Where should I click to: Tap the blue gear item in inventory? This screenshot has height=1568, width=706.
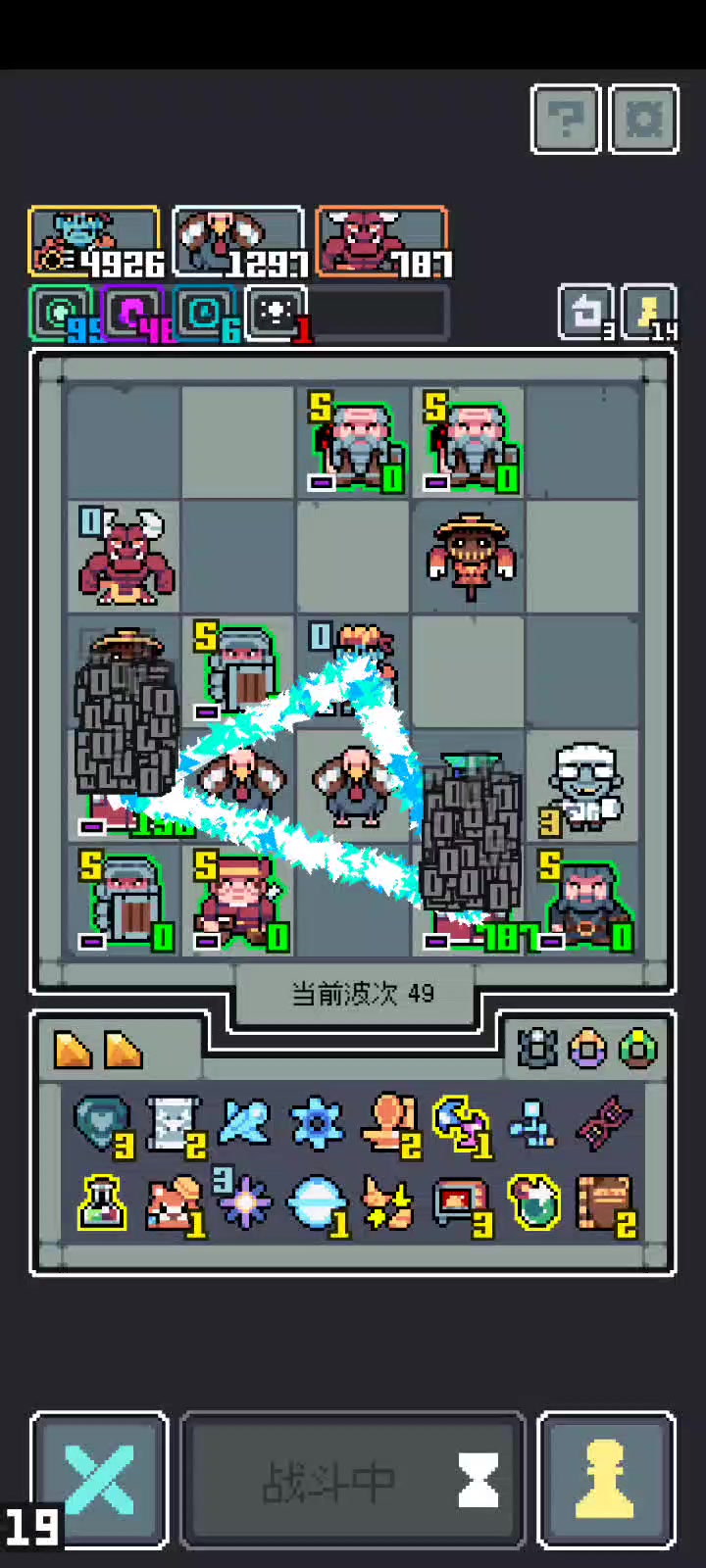tap(317, 1123)
